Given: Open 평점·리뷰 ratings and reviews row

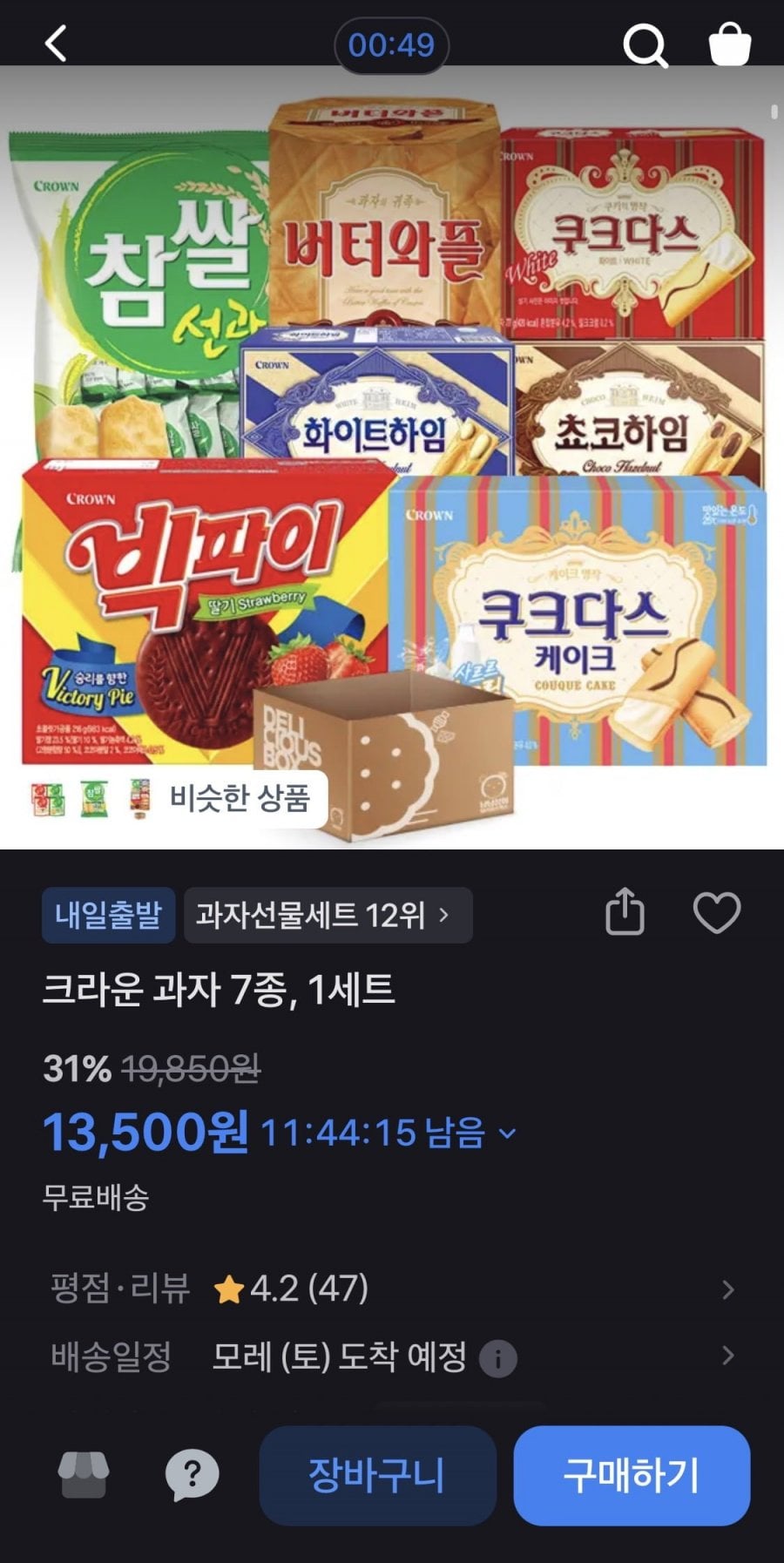Looking at the screenshot, I should pyautogui.click(x=392, y=1289).
